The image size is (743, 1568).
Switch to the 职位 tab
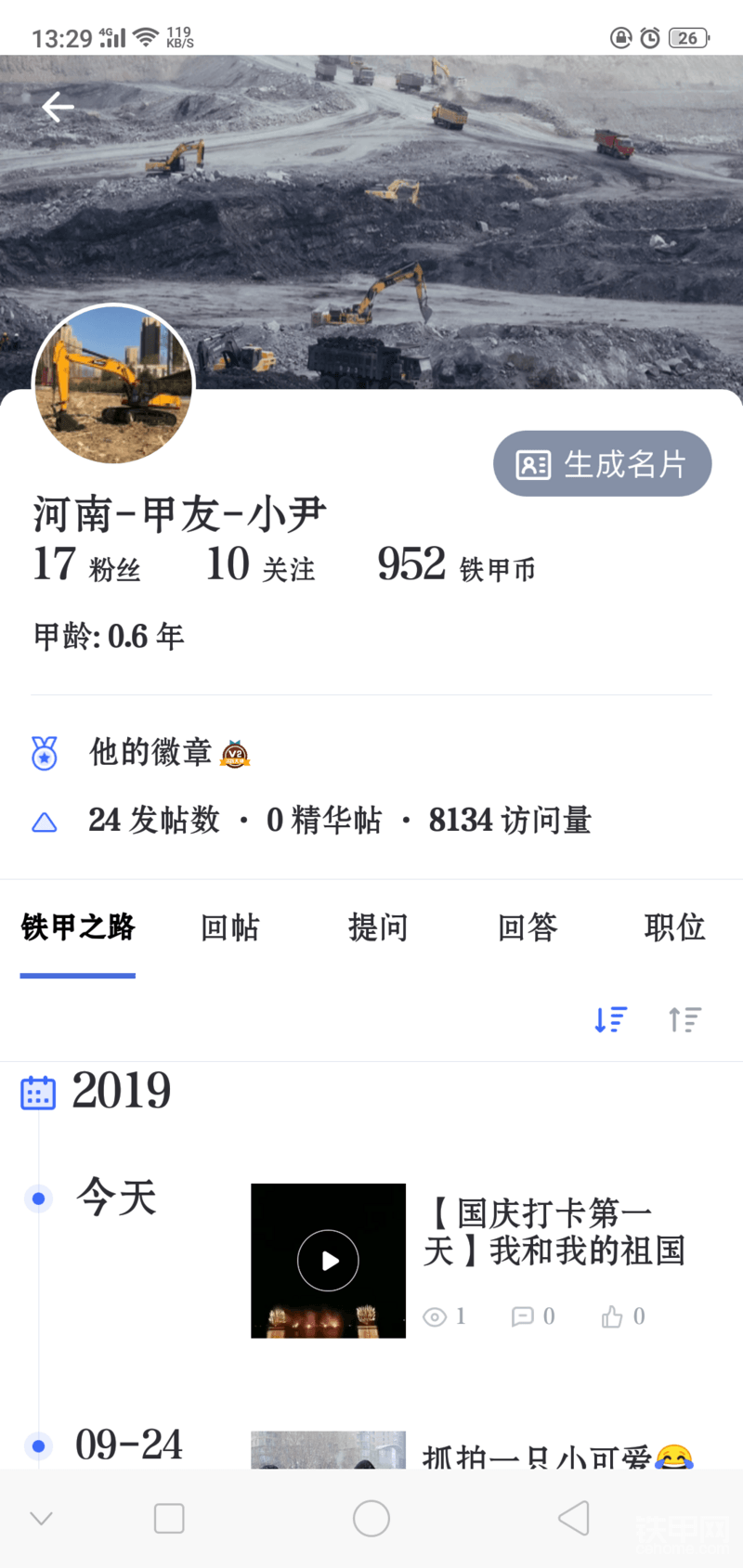[x=675, y=927]
